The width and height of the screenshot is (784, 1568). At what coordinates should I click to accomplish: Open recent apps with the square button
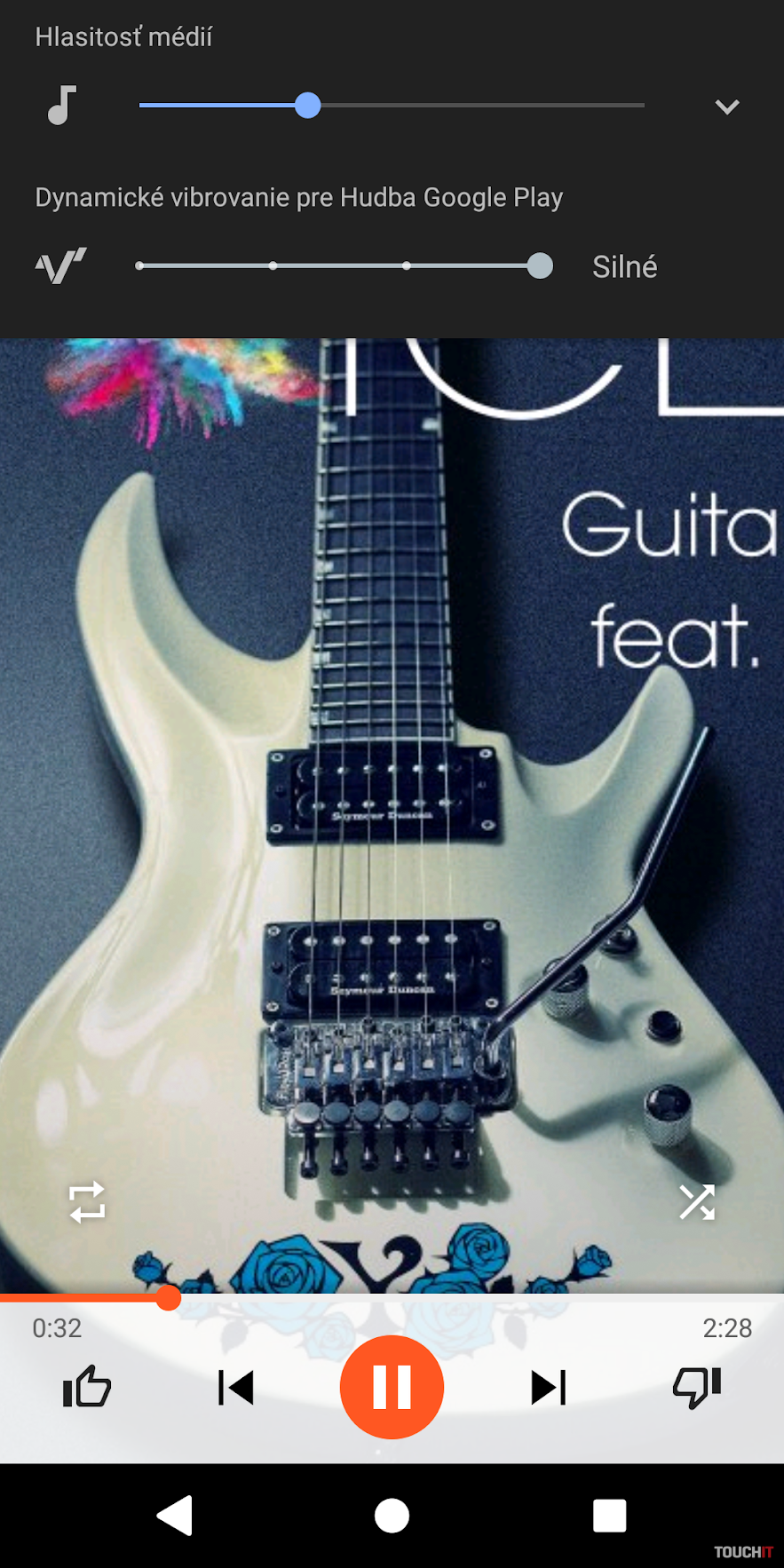pos(609,1515)
